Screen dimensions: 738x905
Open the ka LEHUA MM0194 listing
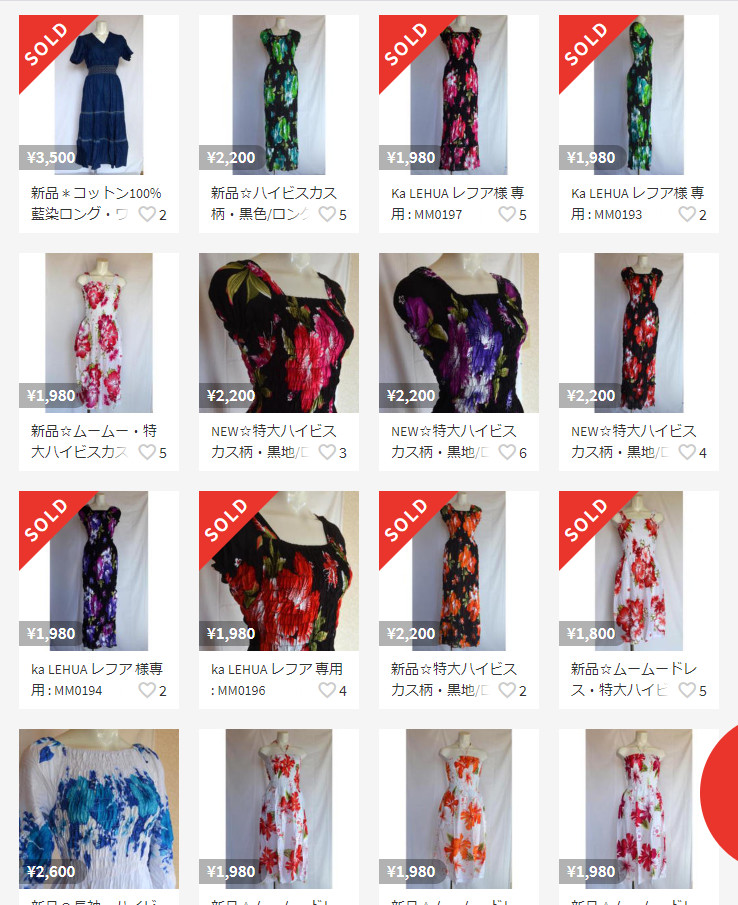click(x=98, y=570)
